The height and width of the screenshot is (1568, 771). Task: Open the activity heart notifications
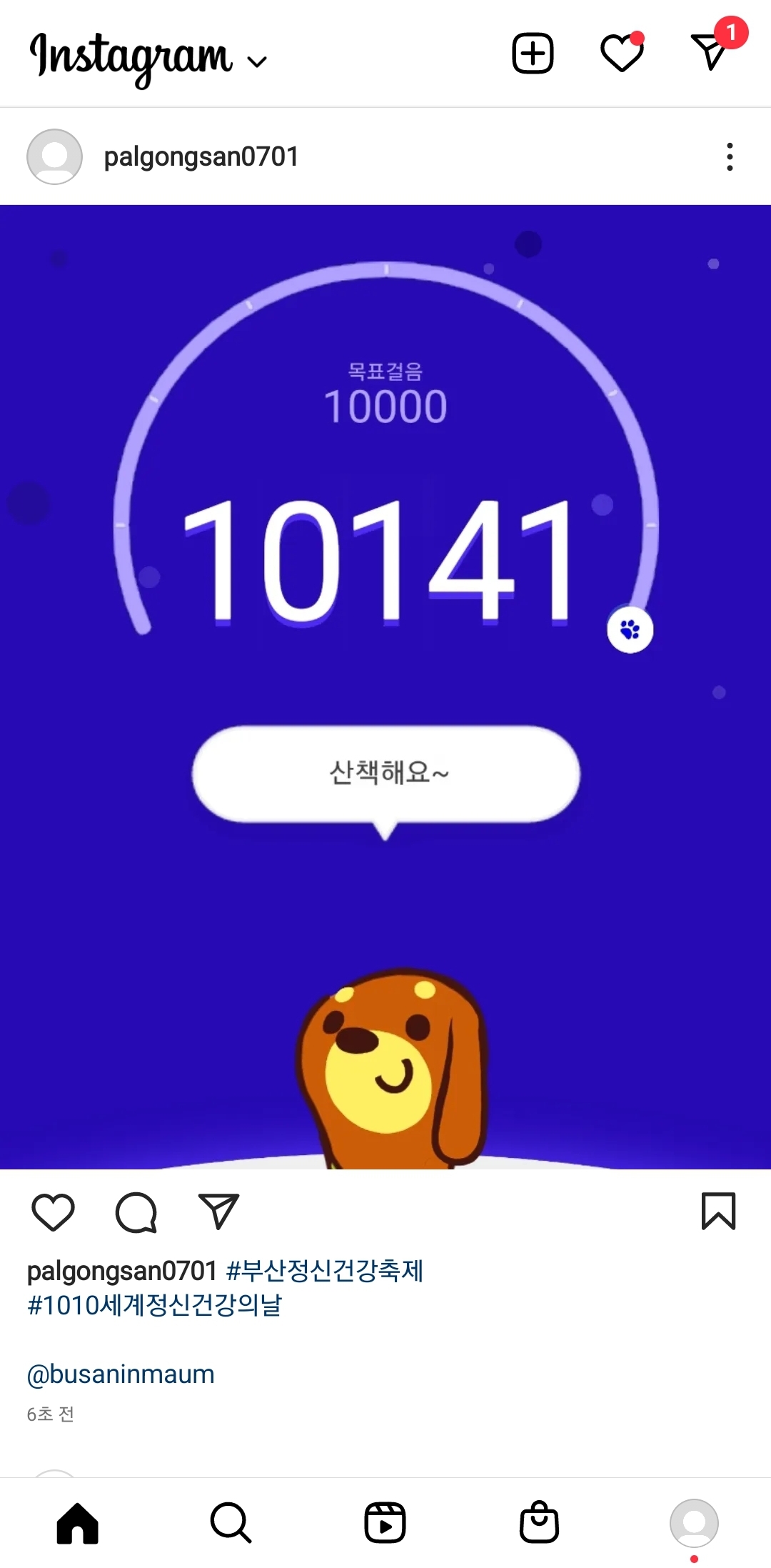622,54
